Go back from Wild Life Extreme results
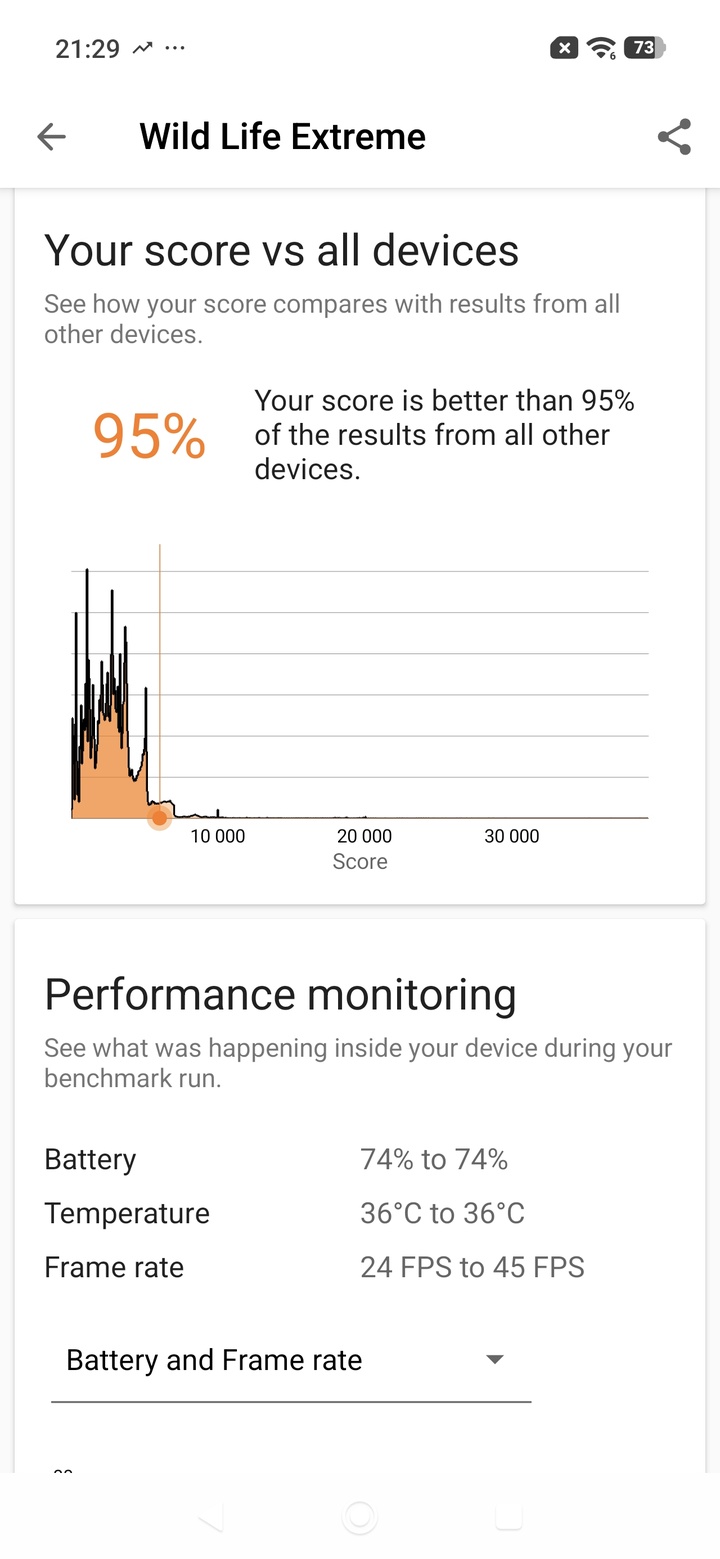Screen dimensions: 720x1559 [x=51, y=137]
